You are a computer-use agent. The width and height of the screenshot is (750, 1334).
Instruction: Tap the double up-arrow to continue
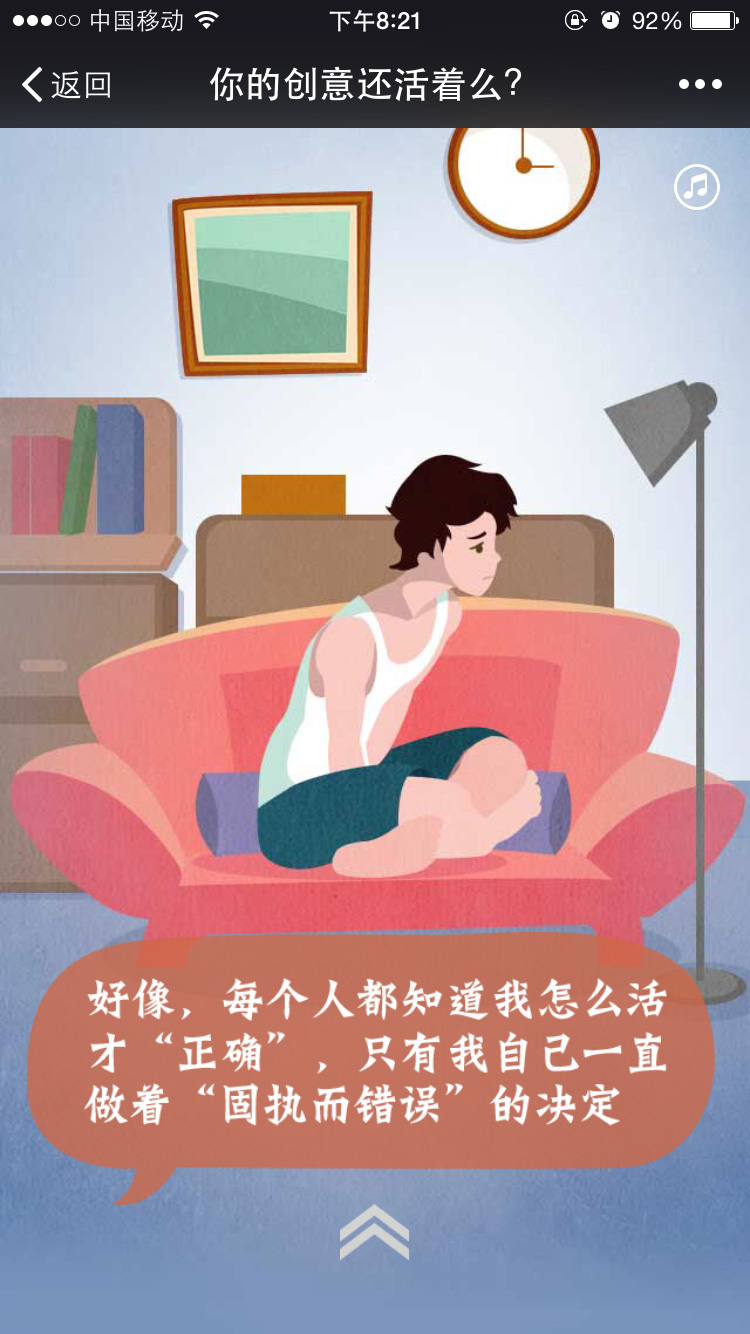375,1232
